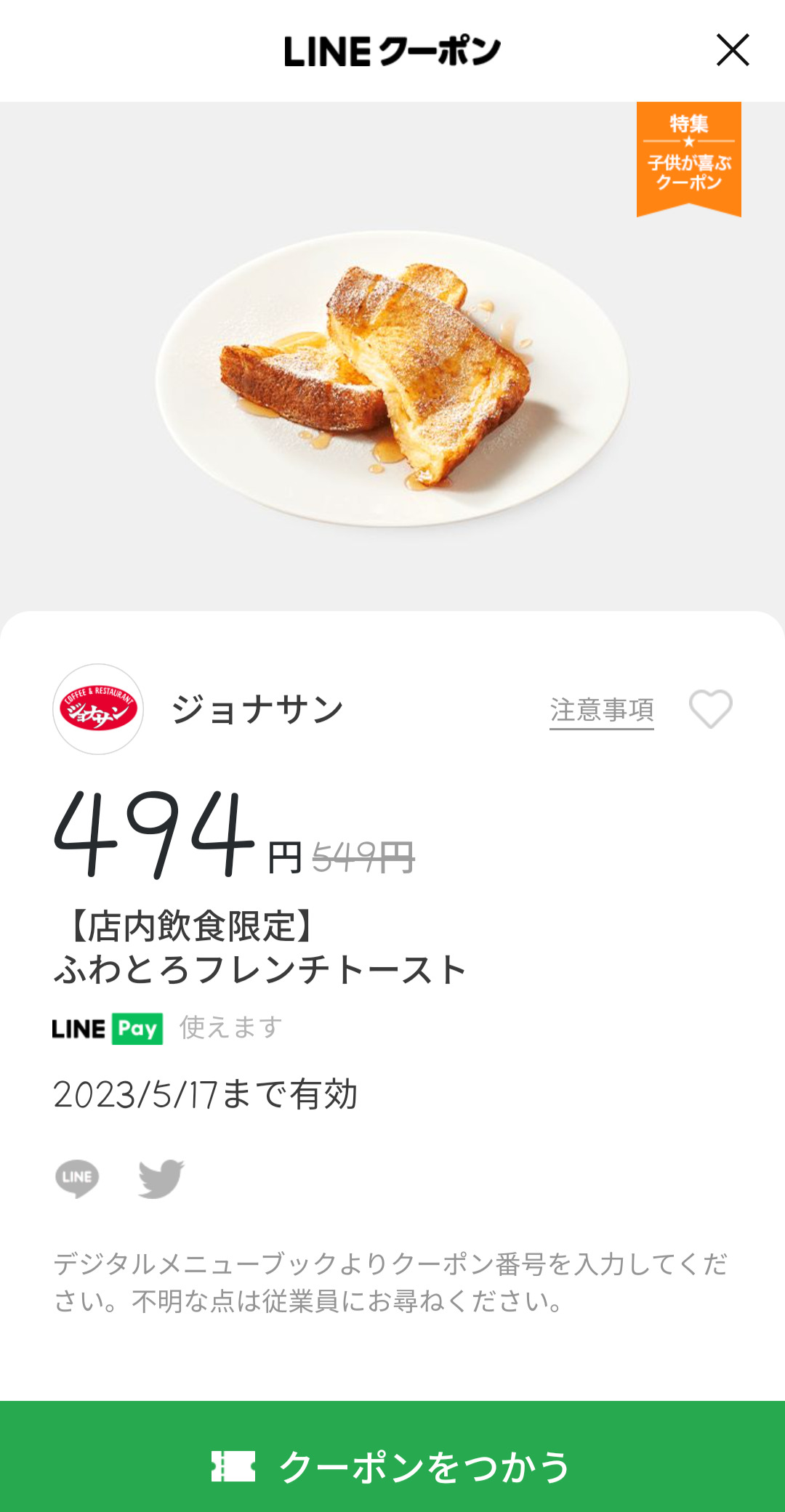Close the LINE coupon page
Viewport: 785px width, 1512px height.
(732, 50)
